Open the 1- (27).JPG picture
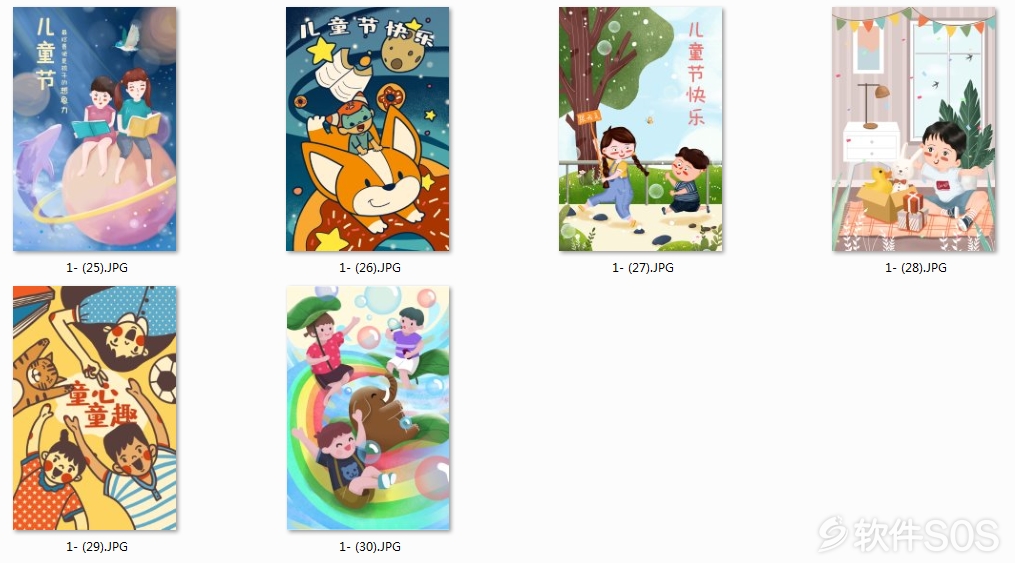Image resolution: width=1015 pixels, height=563 pixels. point(641,130)
